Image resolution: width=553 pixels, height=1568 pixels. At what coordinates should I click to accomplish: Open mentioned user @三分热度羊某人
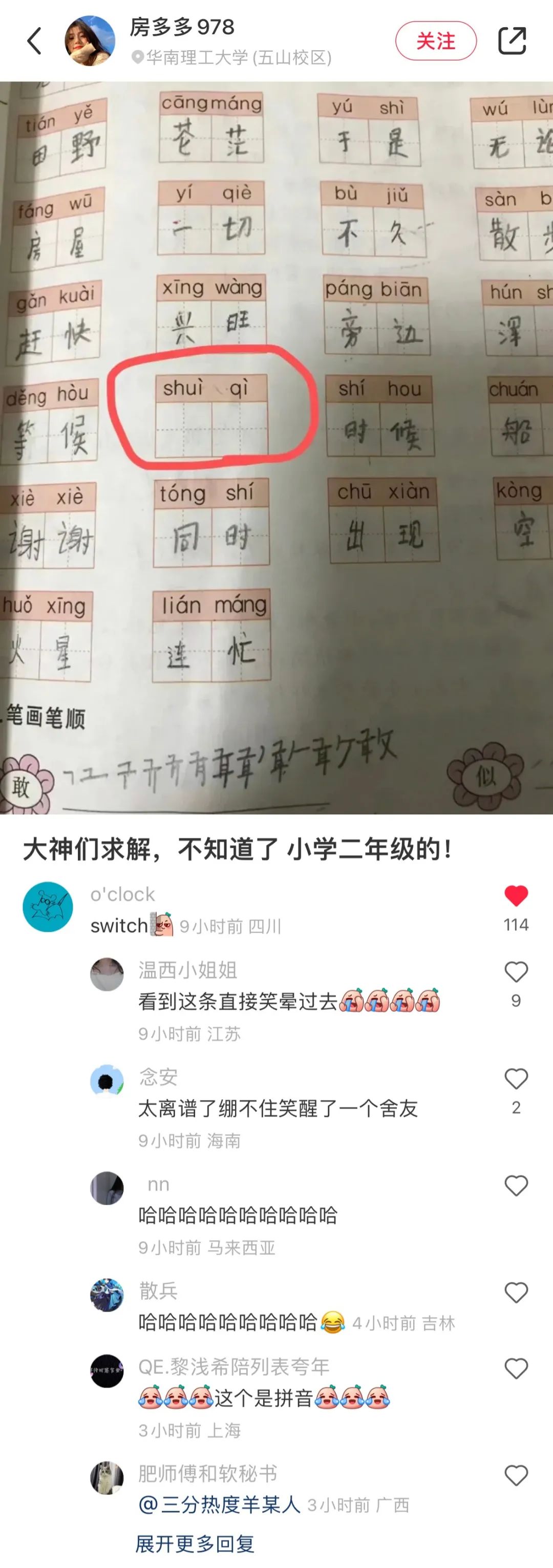[x=220, y=1505]
